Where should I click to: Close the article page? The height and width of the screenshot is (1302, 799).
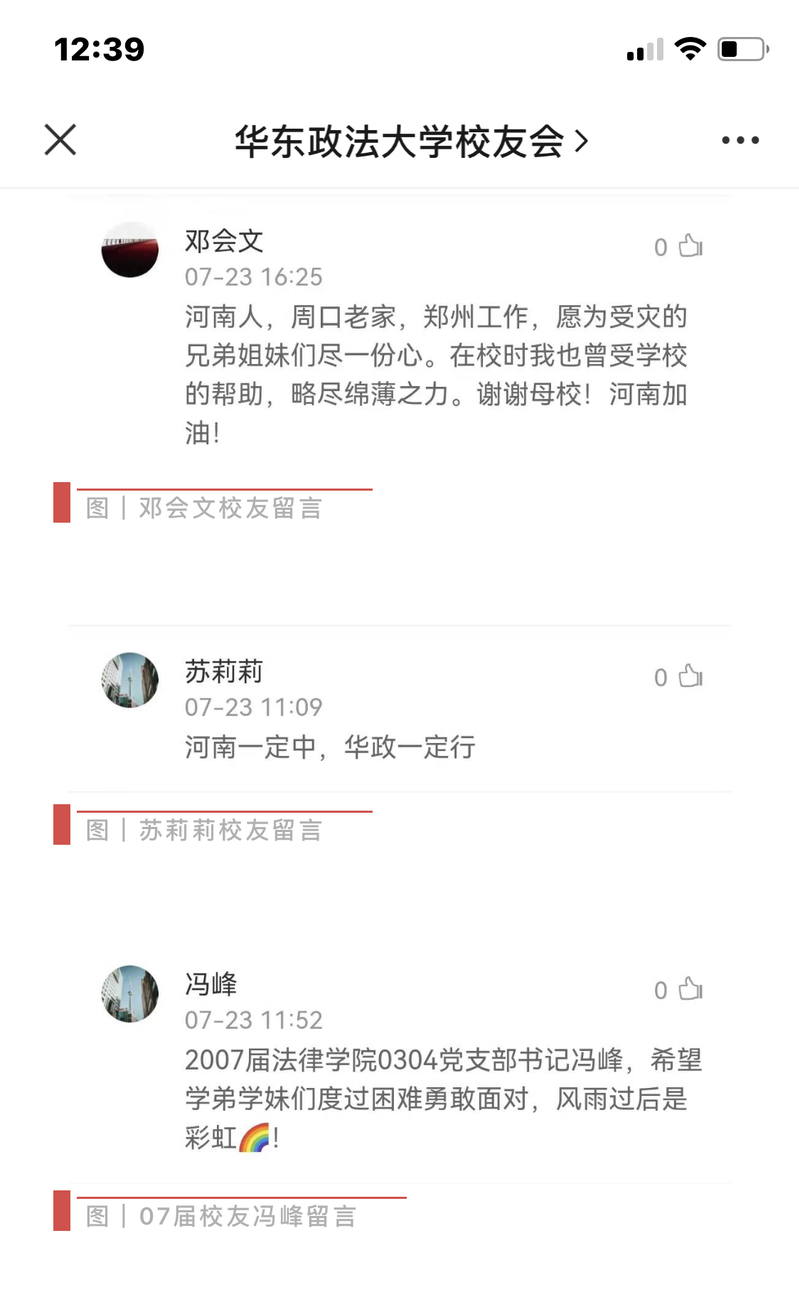tap(60, 140)
